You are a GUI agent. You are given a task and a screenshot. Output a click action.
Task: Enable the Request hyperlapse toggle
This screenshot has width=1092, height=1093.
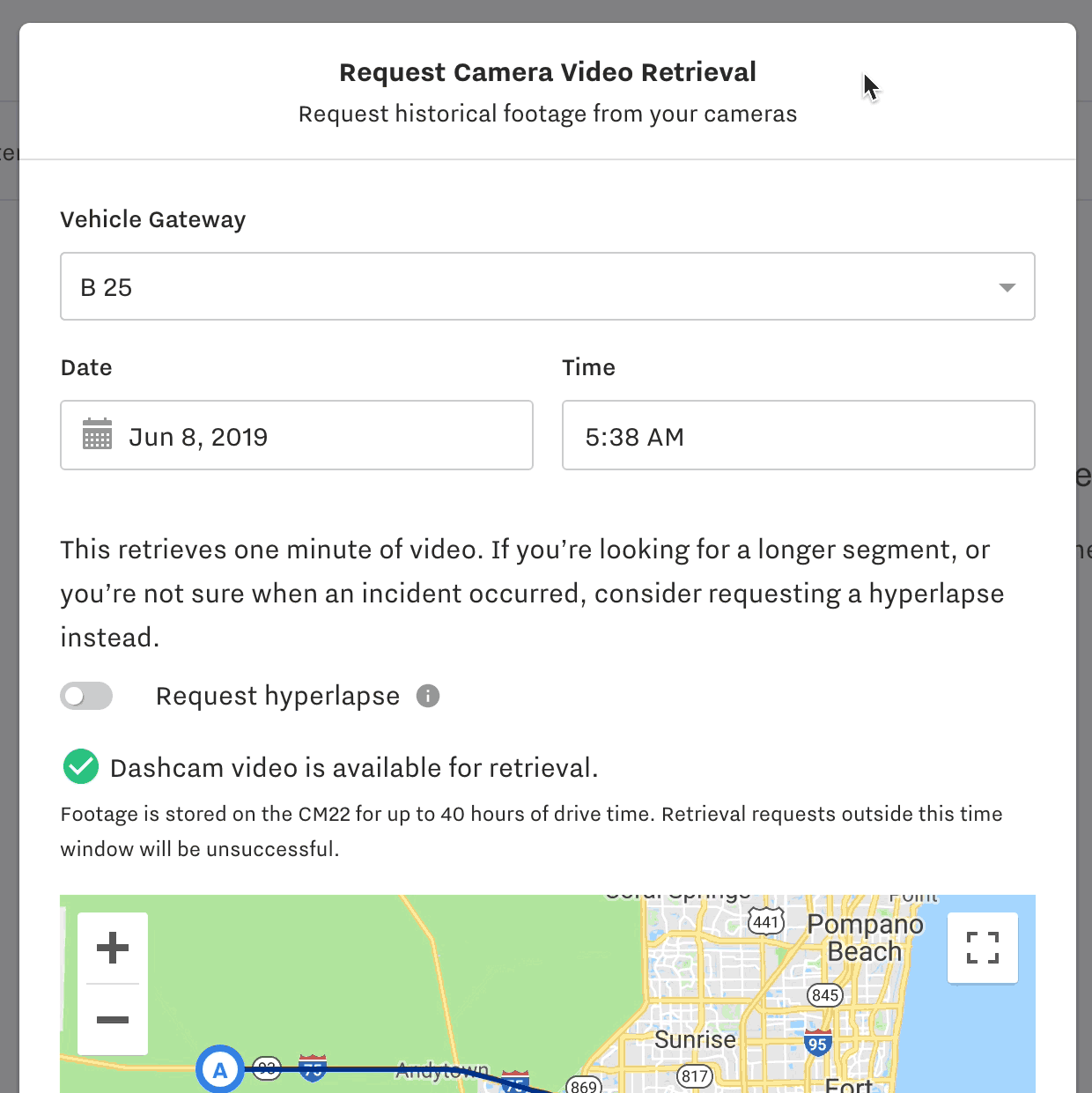pyautogui.click(x=86, y=696)
